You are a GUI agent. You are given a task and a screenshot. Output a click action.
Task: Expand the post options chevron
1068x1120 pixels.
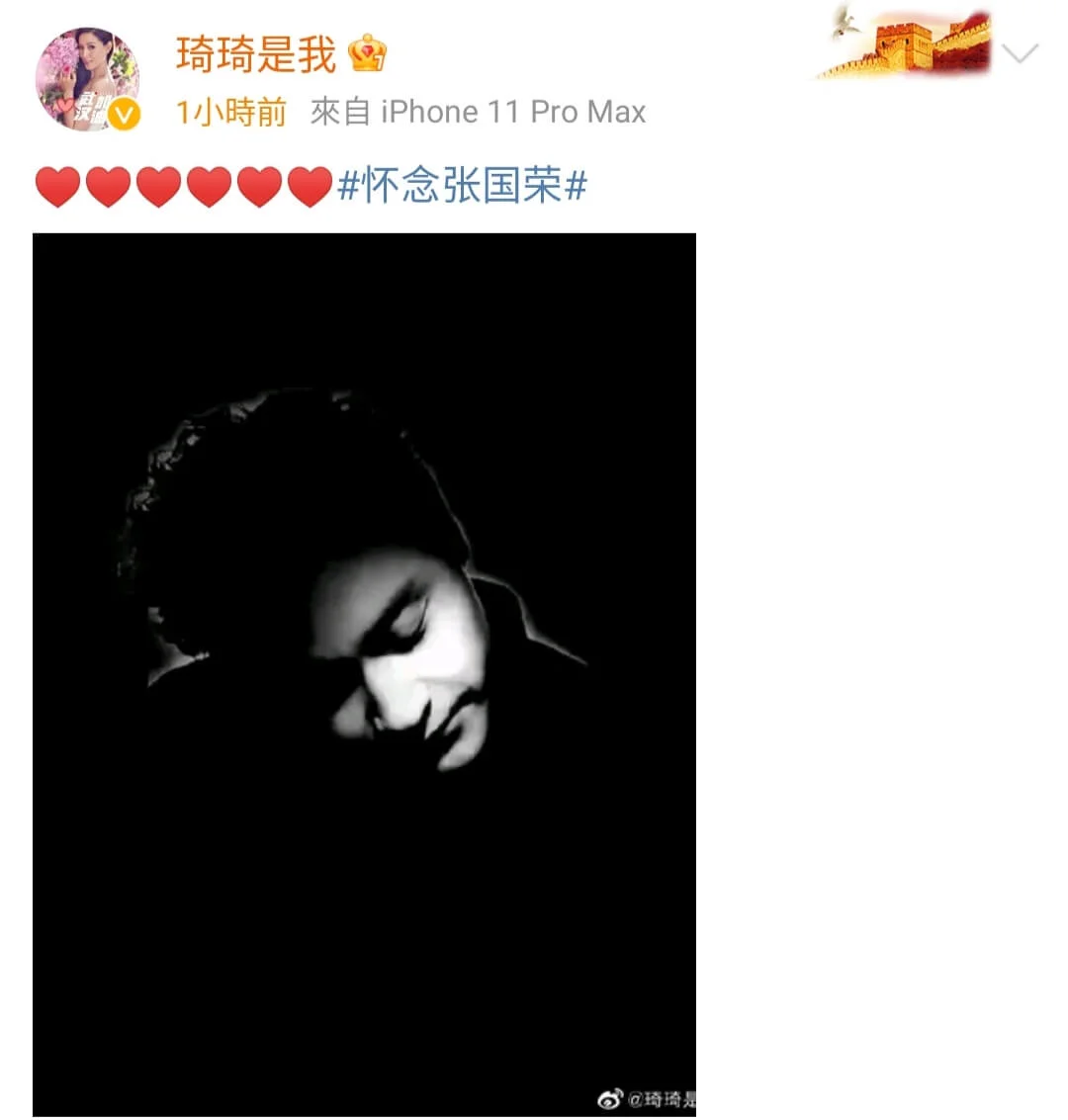pyautogui.click(x=1021, y=52)
